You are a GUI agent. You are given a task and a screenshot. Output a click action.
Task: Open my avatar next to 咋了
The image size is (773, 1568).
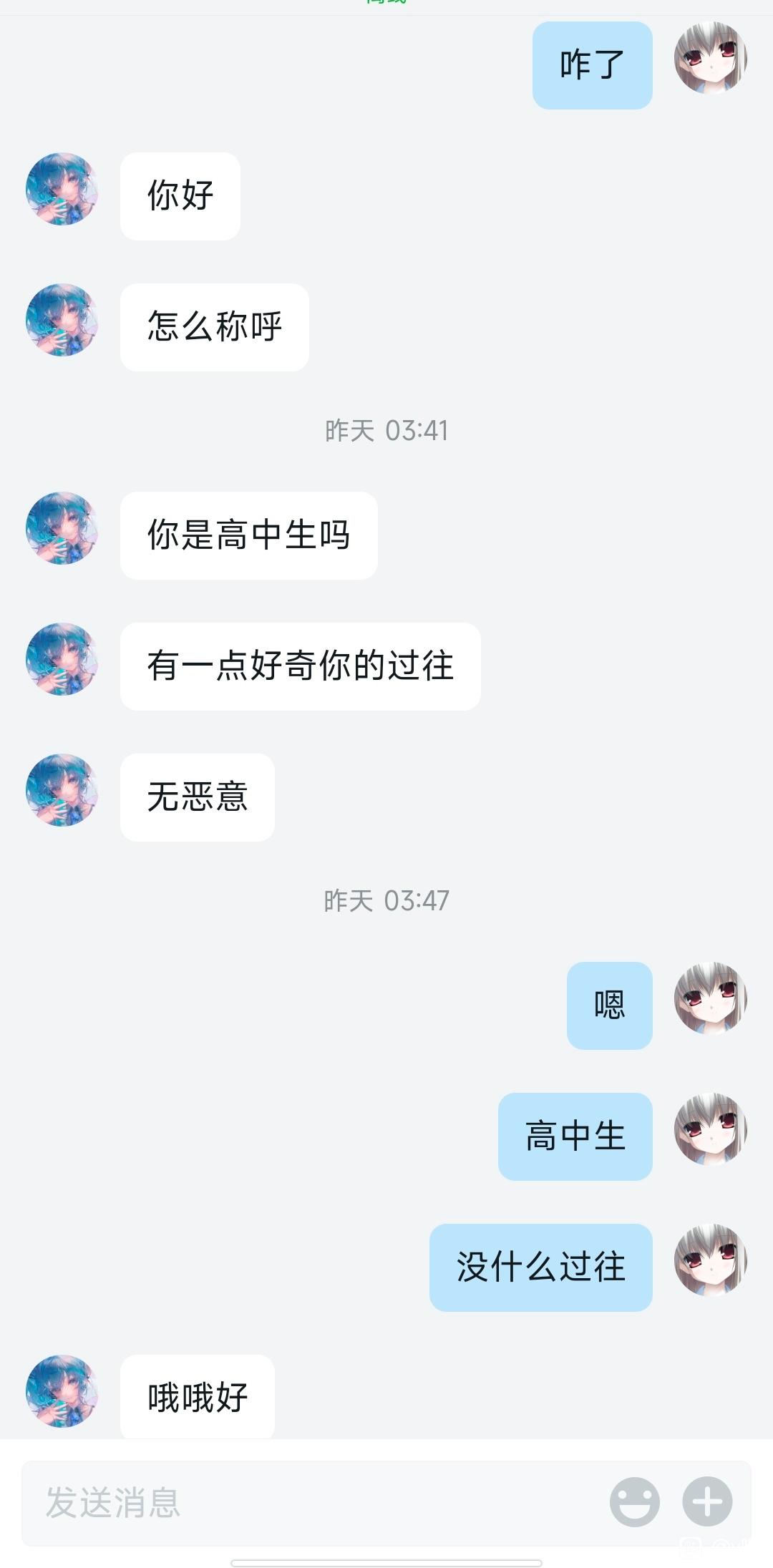[711, 58]
